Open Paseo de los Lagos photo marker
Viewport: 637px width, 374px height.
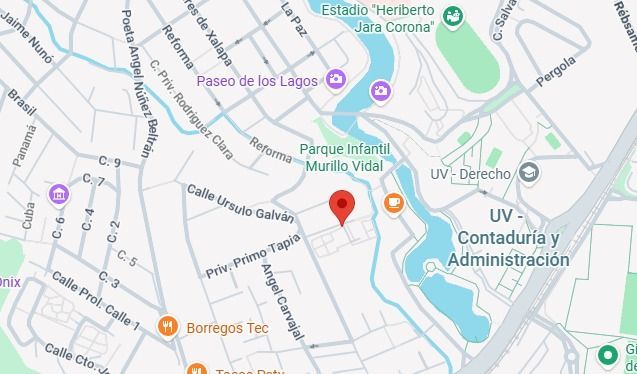[336, 80]
